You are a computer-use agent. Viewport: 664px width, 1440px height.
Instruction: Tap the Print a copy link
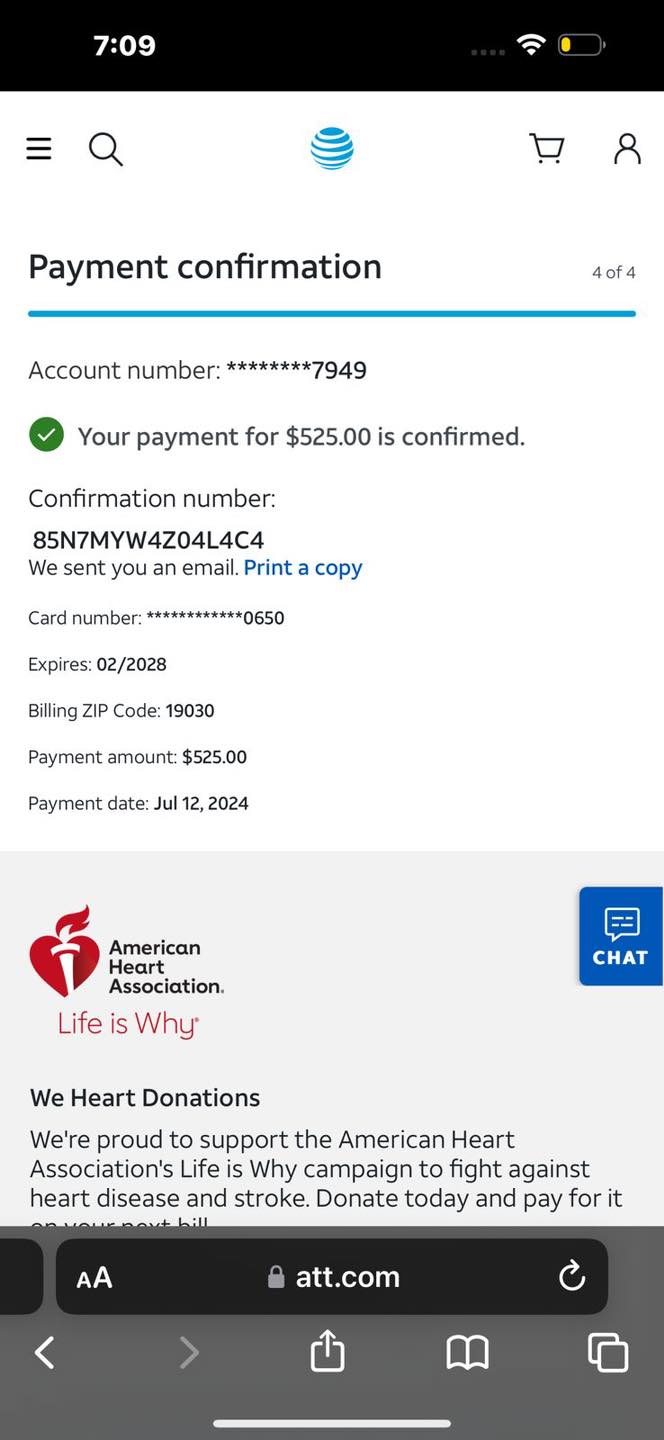[x=303, y=568]
